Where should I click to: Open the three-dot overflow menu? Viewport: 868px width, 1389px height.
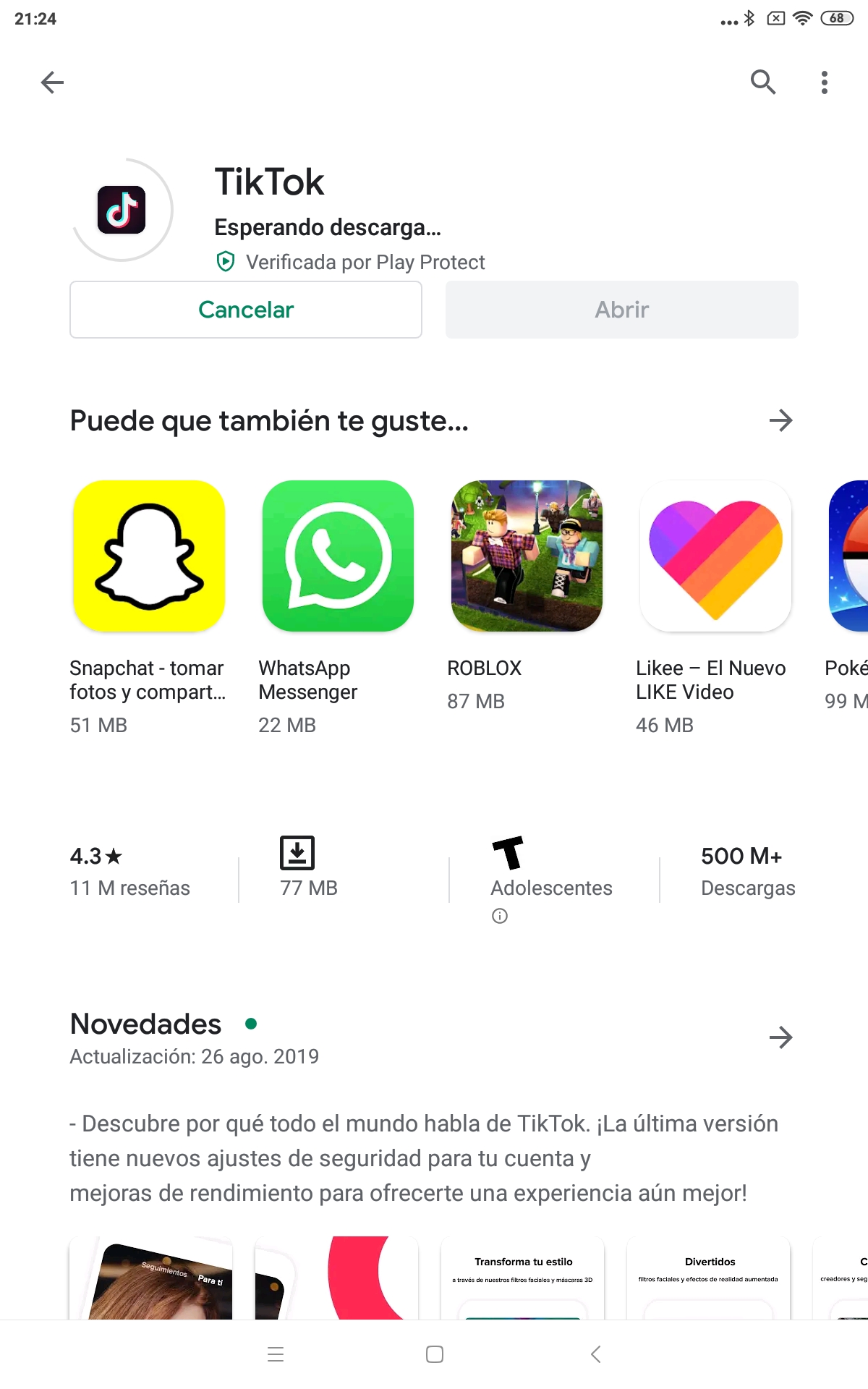[825, 82]
